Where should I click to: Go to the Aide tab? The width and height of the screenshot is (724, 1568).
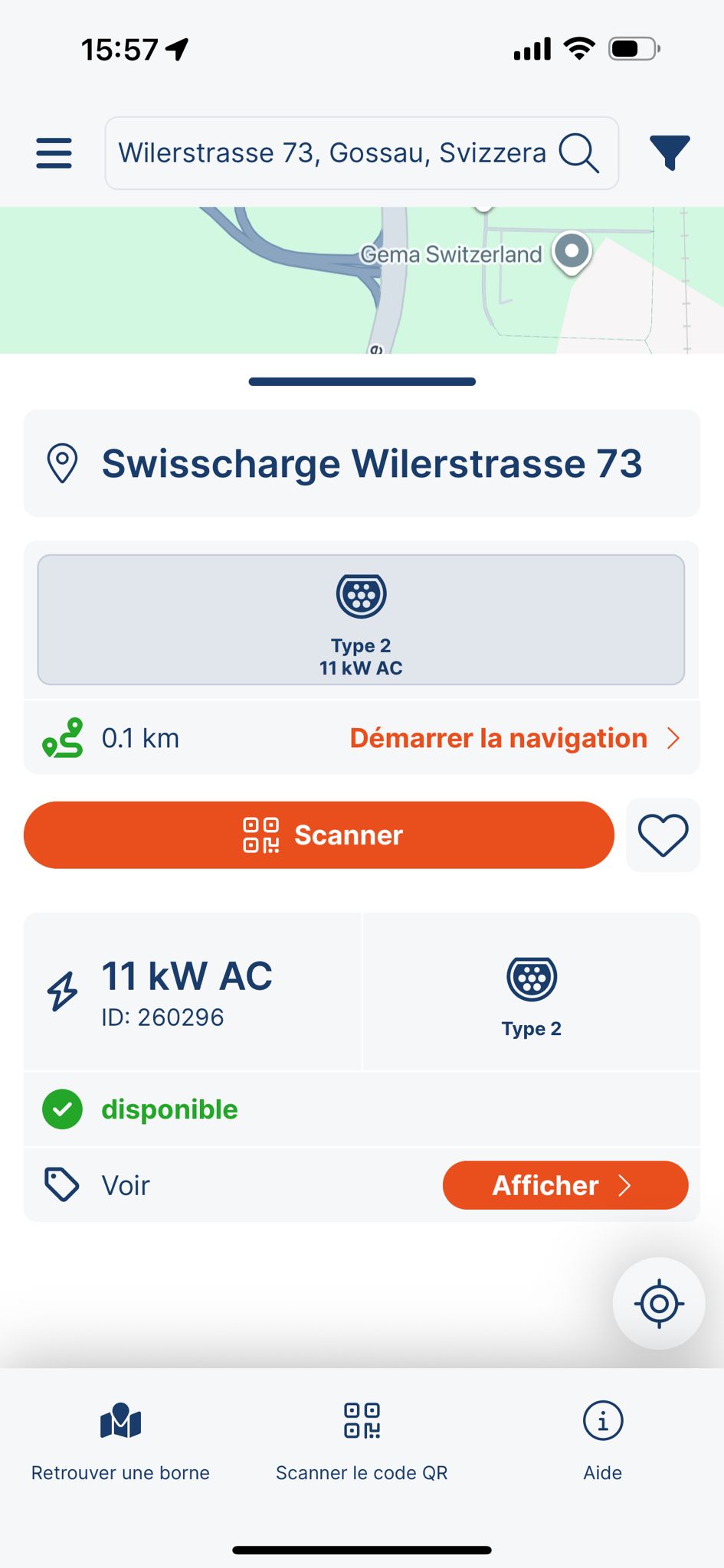coord(603,1441)
